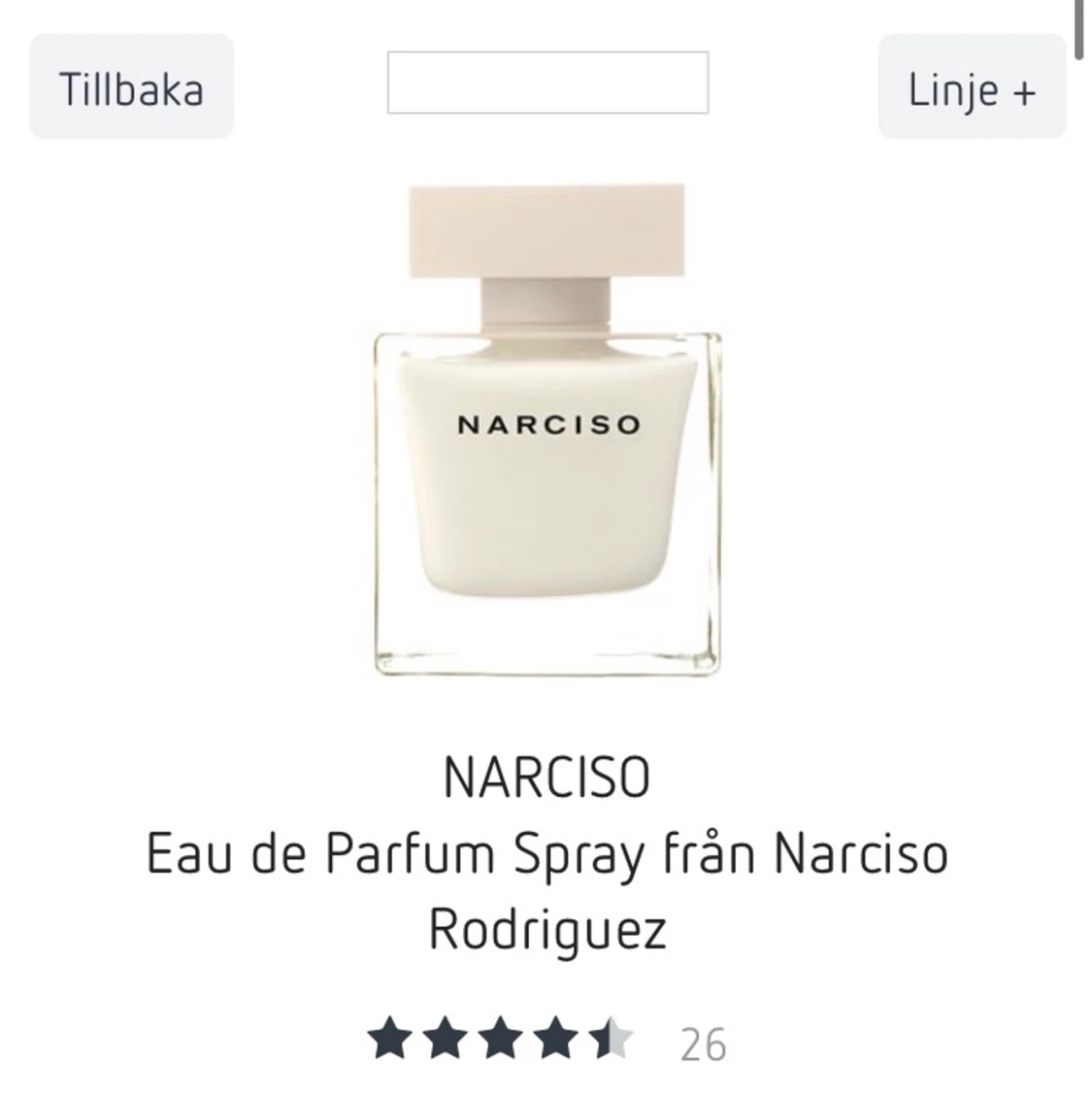Click the NARCISO label on the bottle
Screen dimensions: 1092x1094
[546, 424]
